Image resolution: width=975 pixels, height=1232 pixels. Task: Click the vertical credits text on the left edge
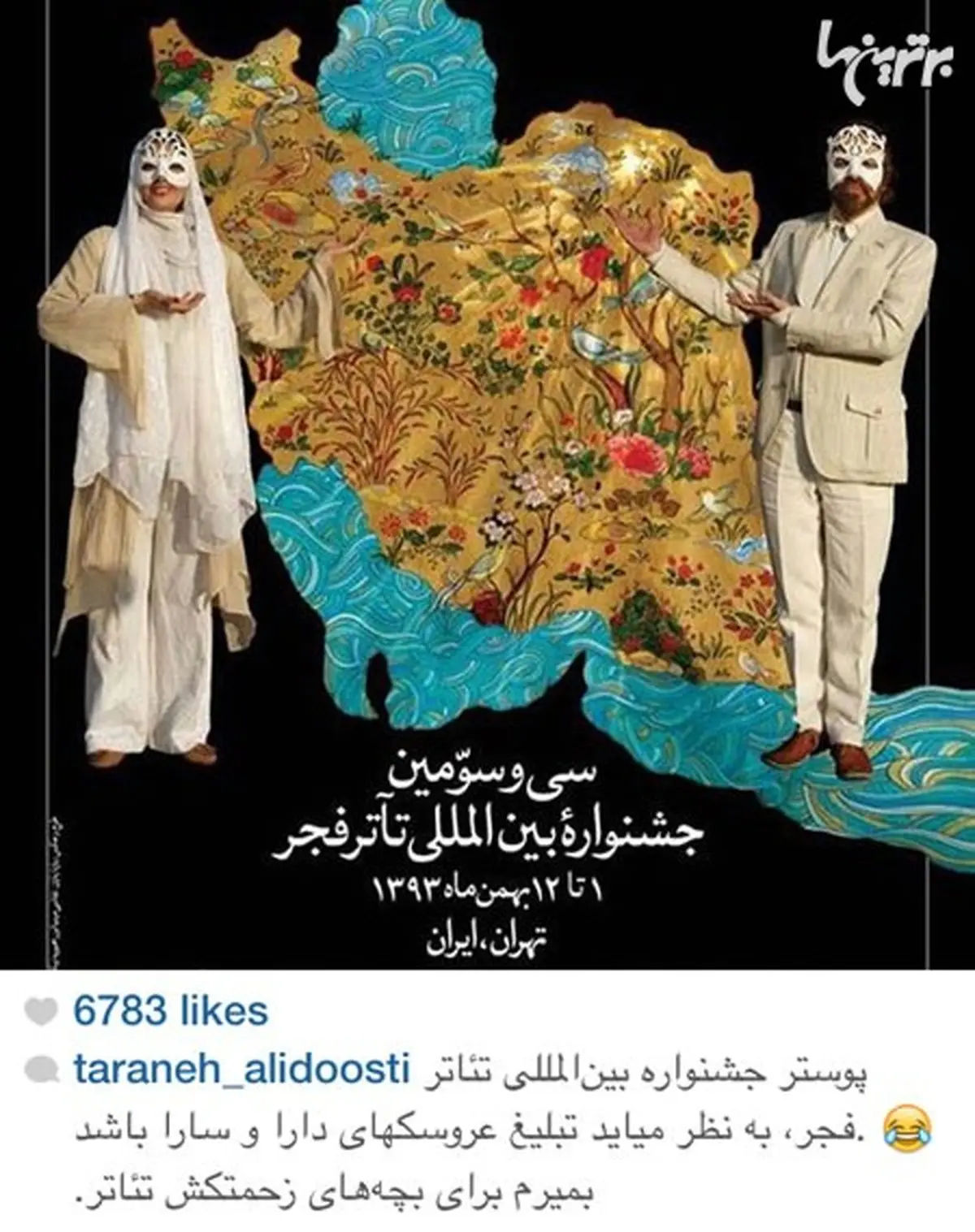[x=54, y=869]
